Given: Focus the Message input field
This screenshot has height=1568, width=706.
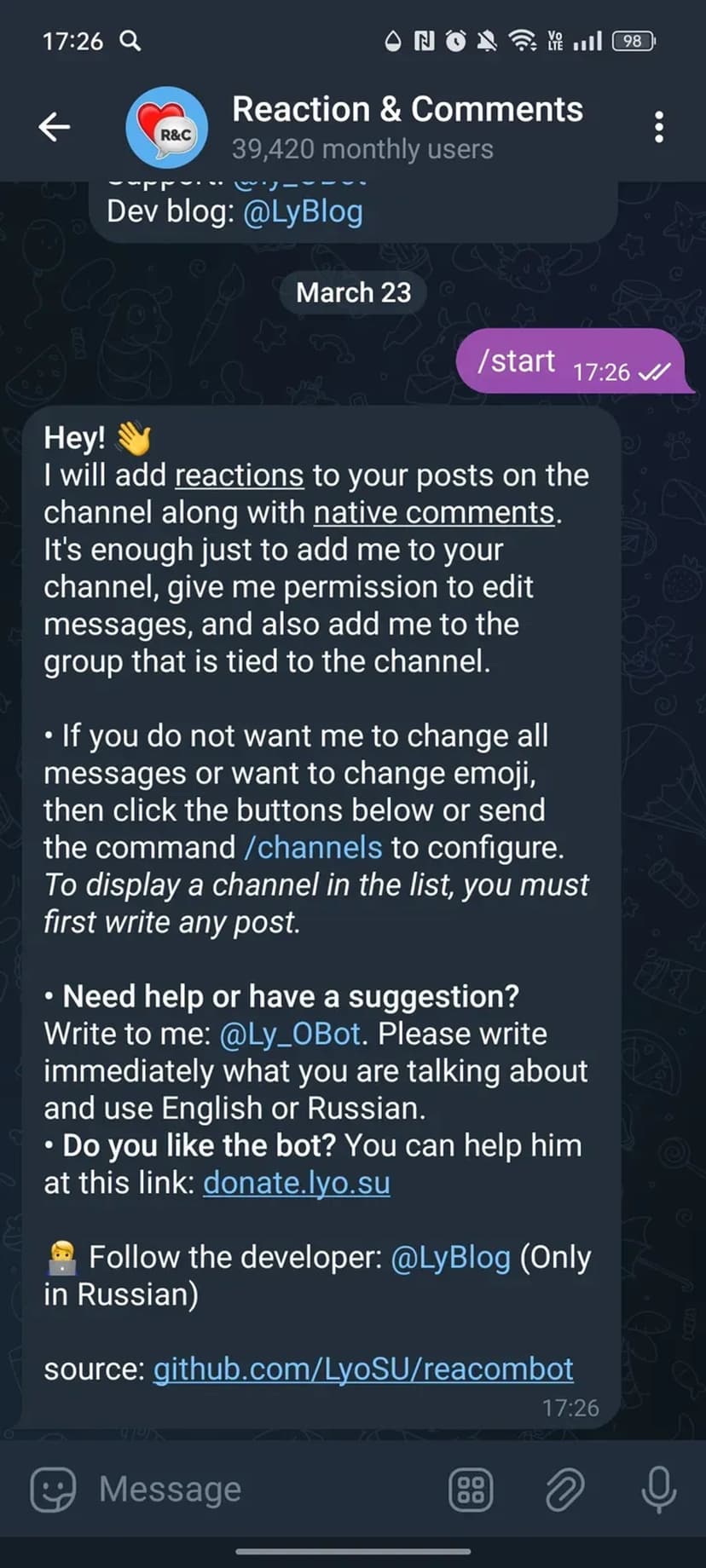Looking at the screenshot, I should (x=256, y=1490).
